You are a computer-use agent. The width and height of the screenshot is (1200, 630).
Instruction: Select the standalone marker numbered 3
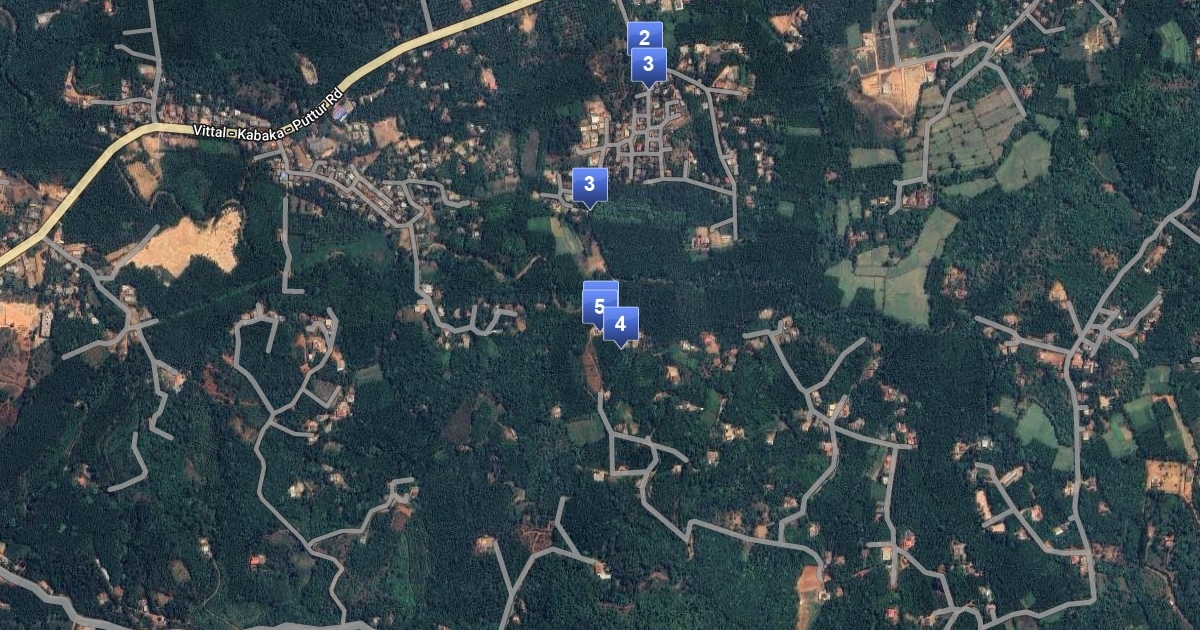point(590,185)
